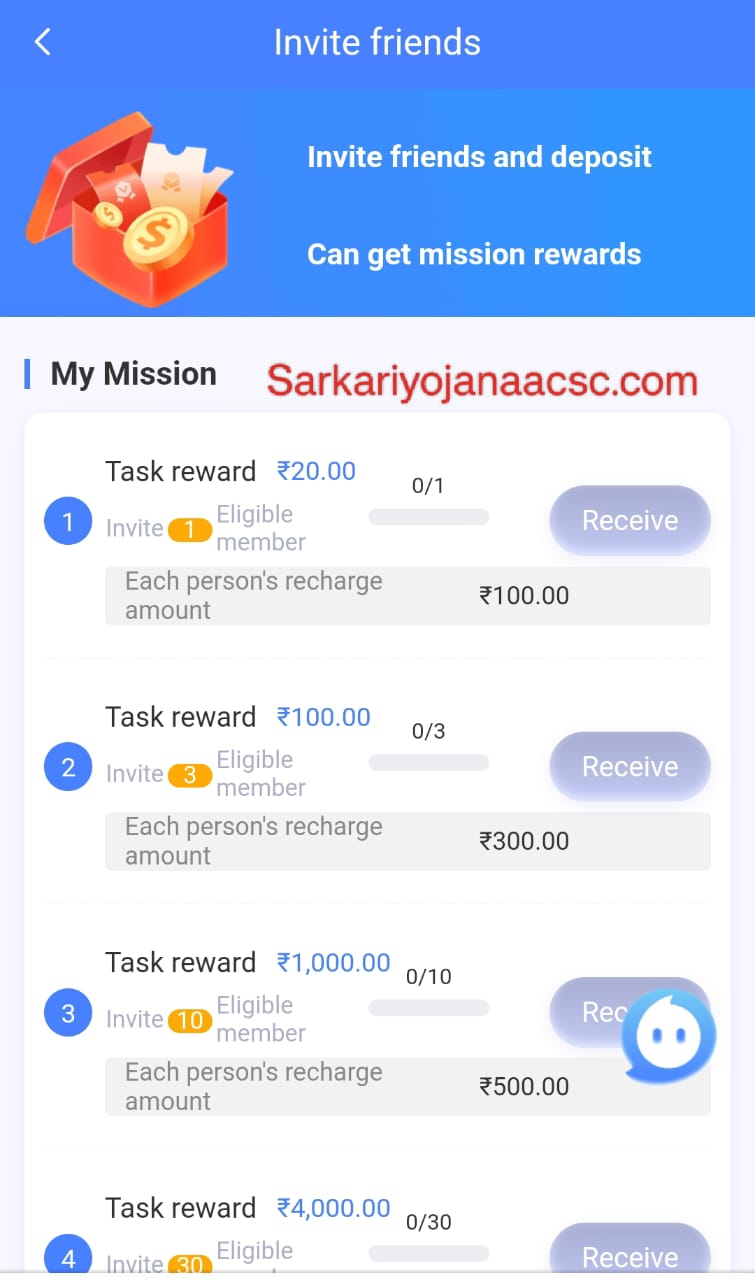Screen dimensions: 755x1280
Task: Go back from Invite friends
Action: point(42,42)
